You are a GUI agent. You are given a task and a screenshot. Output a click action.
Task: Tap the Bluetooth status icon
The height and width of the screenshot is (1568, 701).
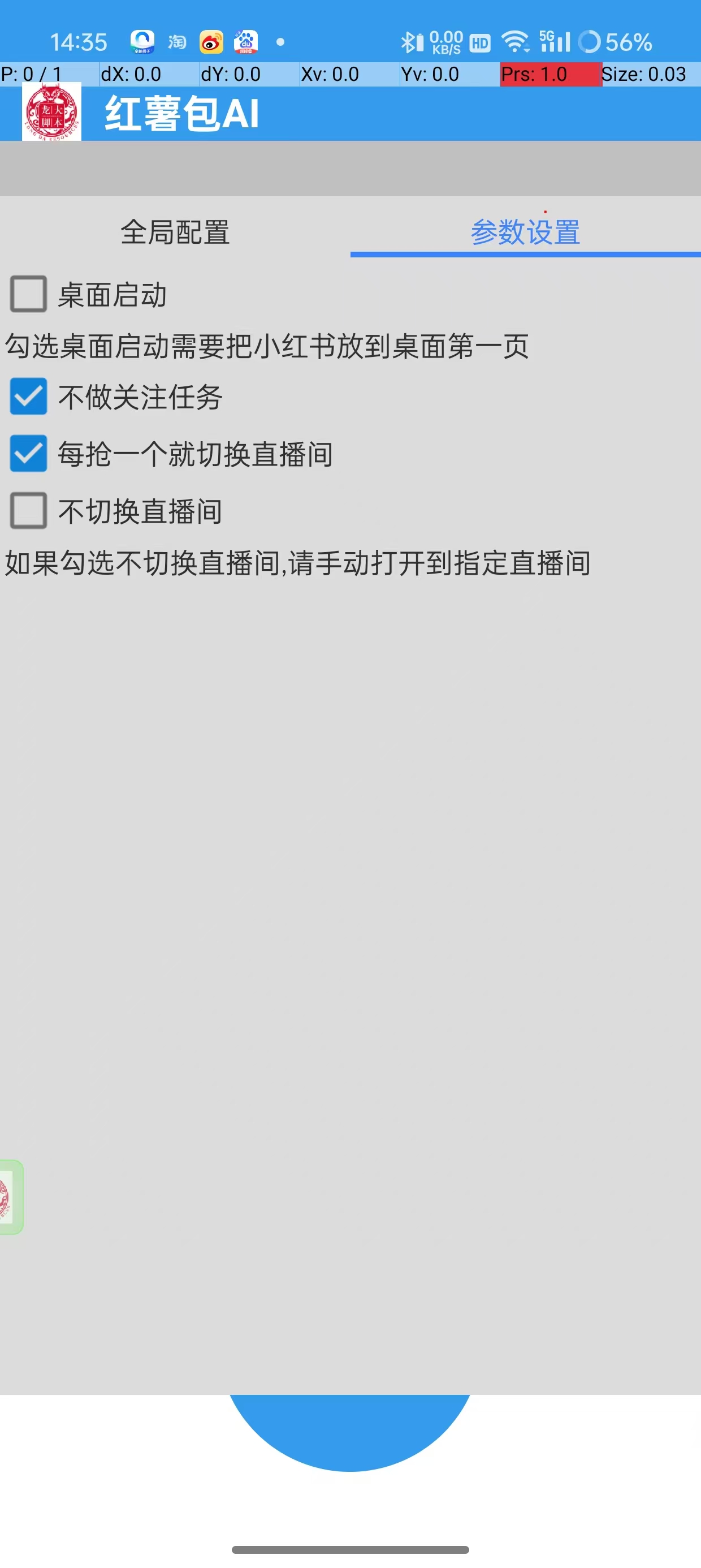410,41
